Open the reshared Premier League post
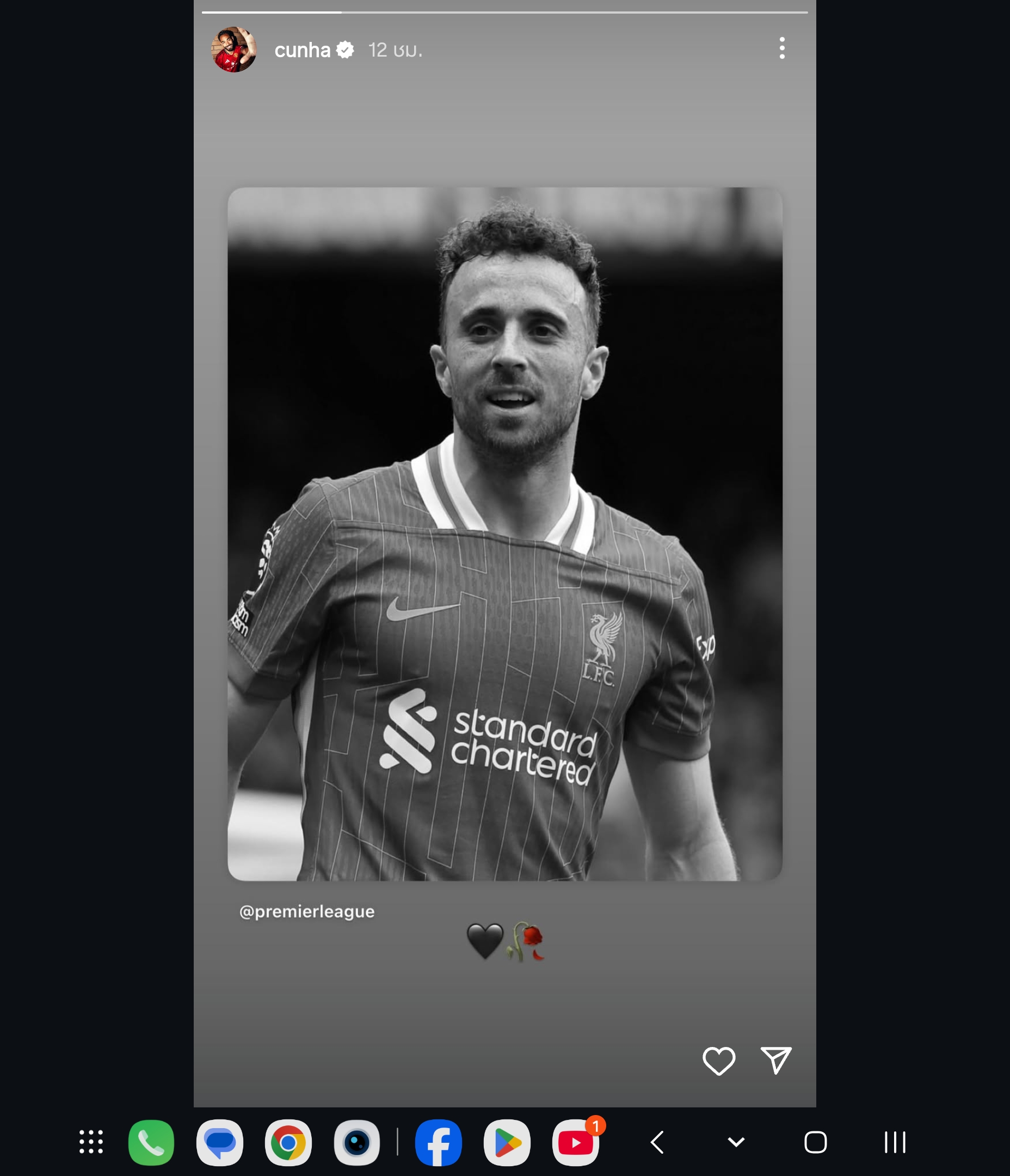Screen dimensions: 1010x1176 504,534
